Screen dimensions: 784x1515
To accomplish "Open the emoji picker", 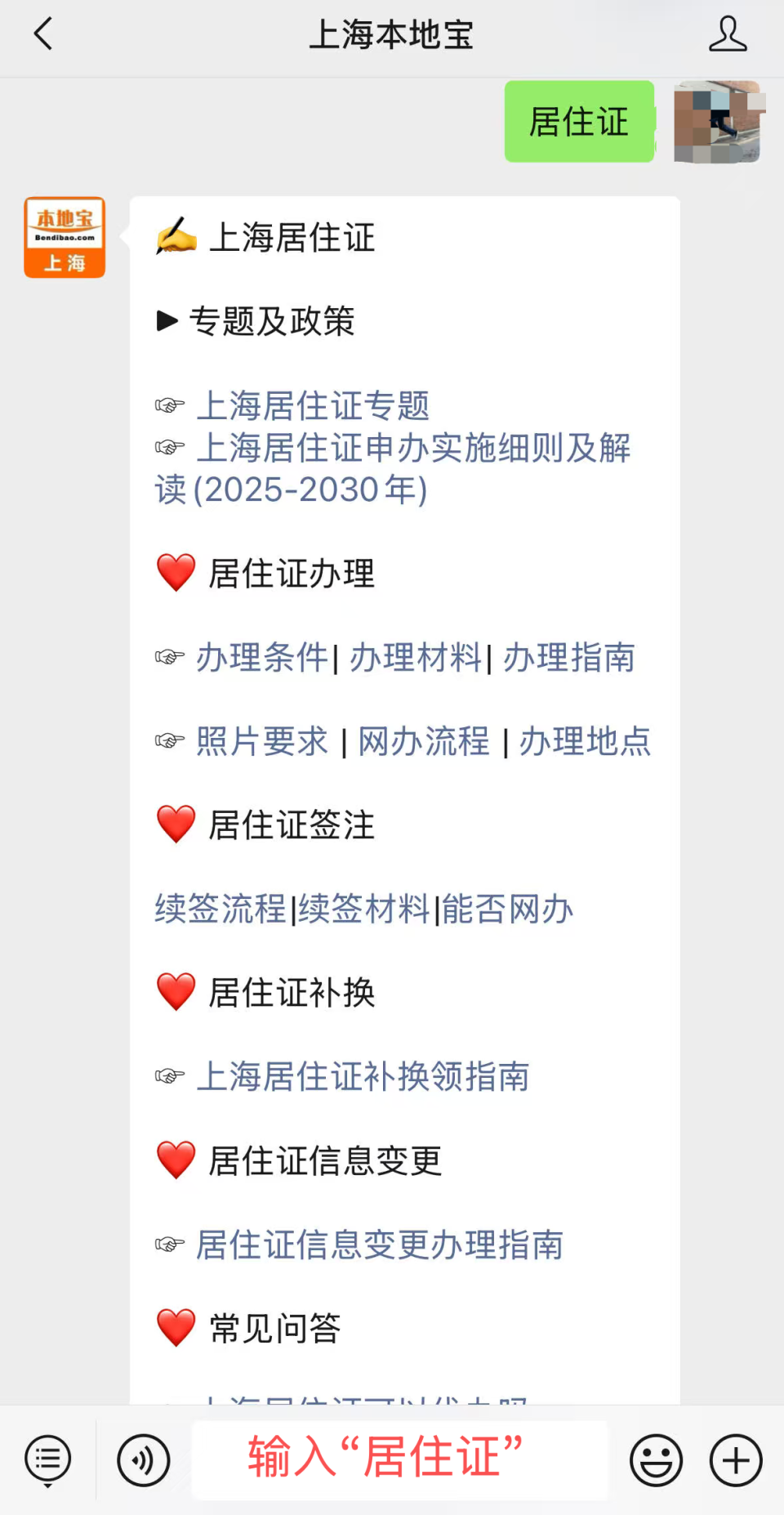I will point(655,1459).
